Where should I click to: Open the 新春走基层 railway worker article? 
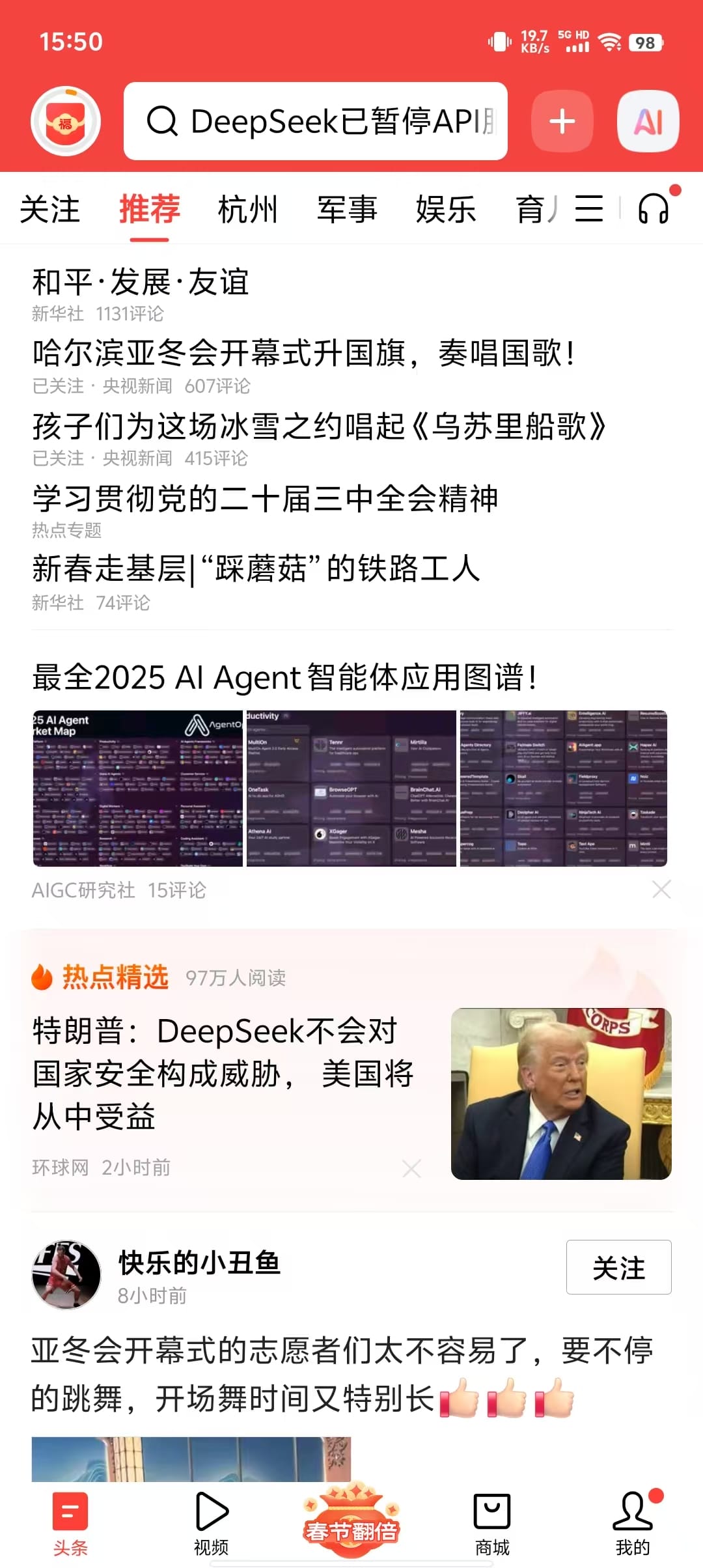point(256,569)
